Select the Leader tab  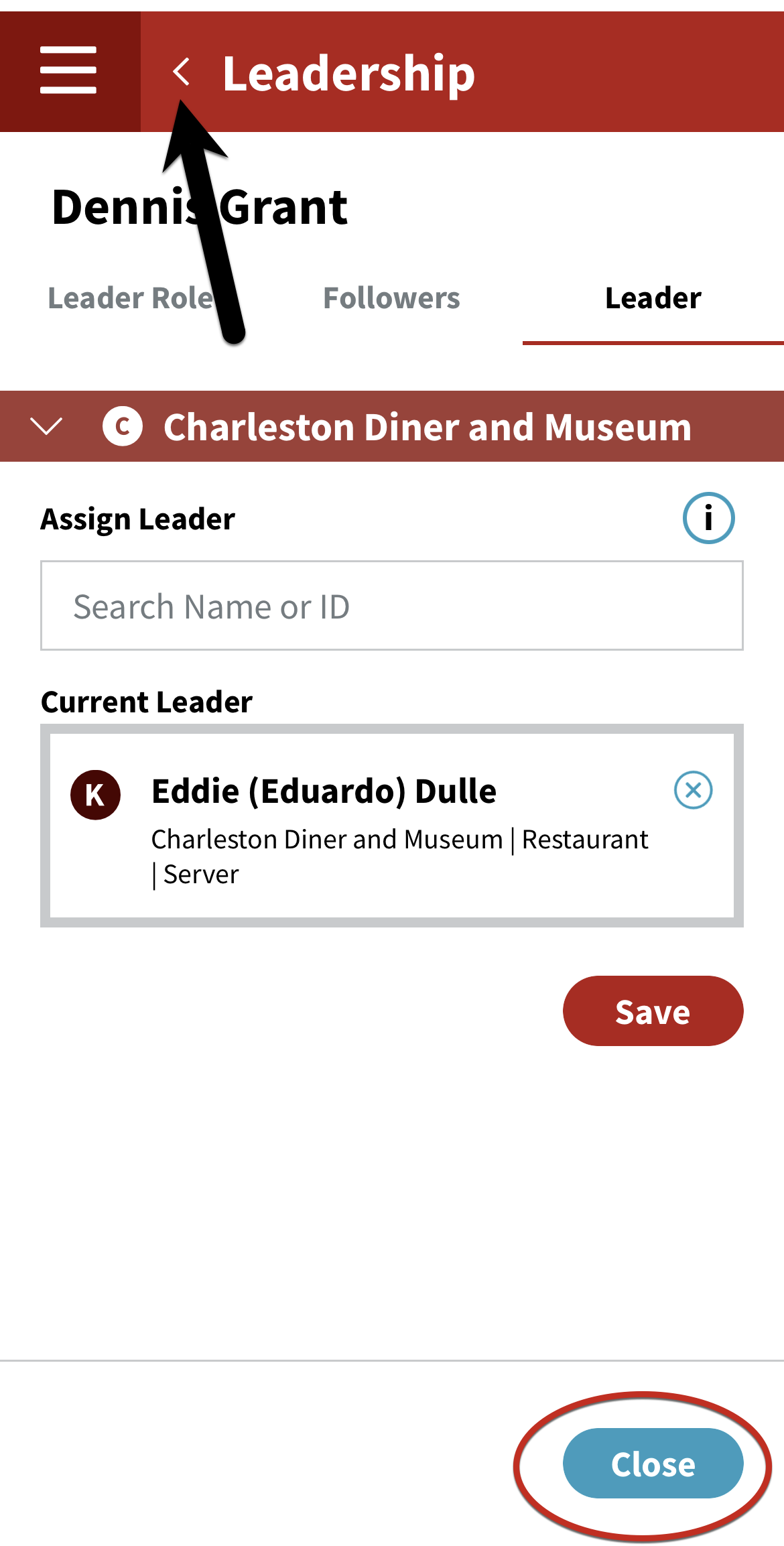pos(653,298)
